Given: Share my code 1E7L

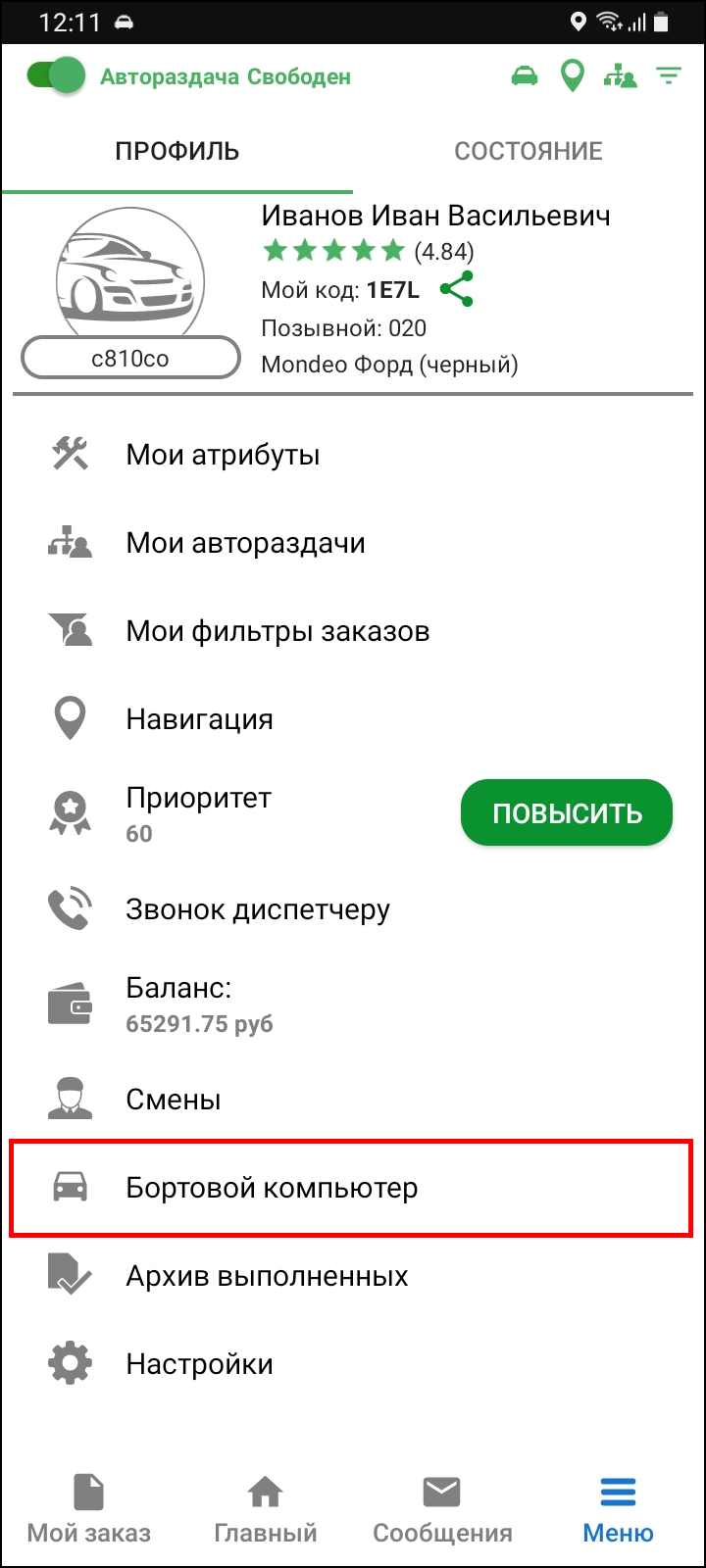Looking at the screenshot, I should [457, 289].
